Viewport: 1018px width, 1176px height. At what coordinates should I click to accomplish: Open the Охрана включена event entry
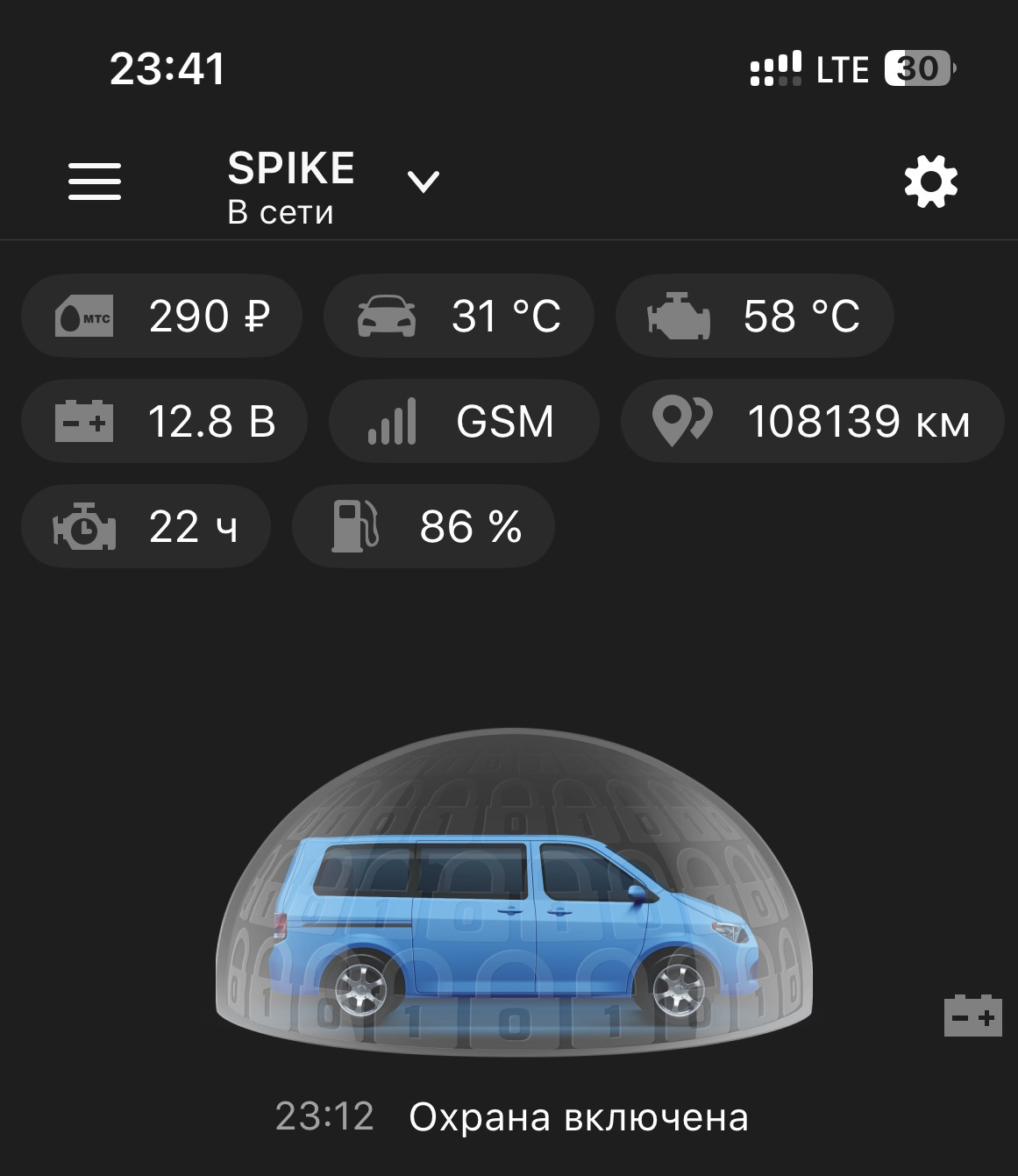(513, 1117)
